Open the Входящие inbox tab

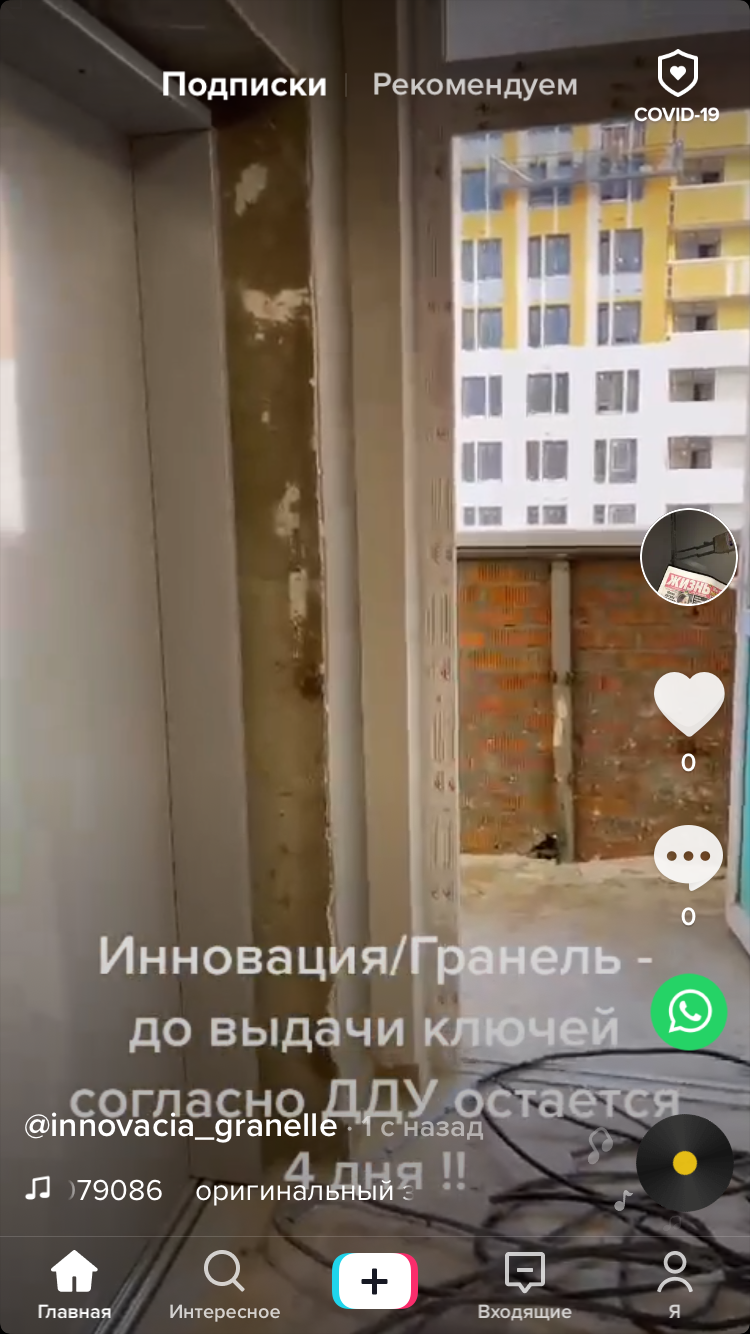pos(525,1286)
